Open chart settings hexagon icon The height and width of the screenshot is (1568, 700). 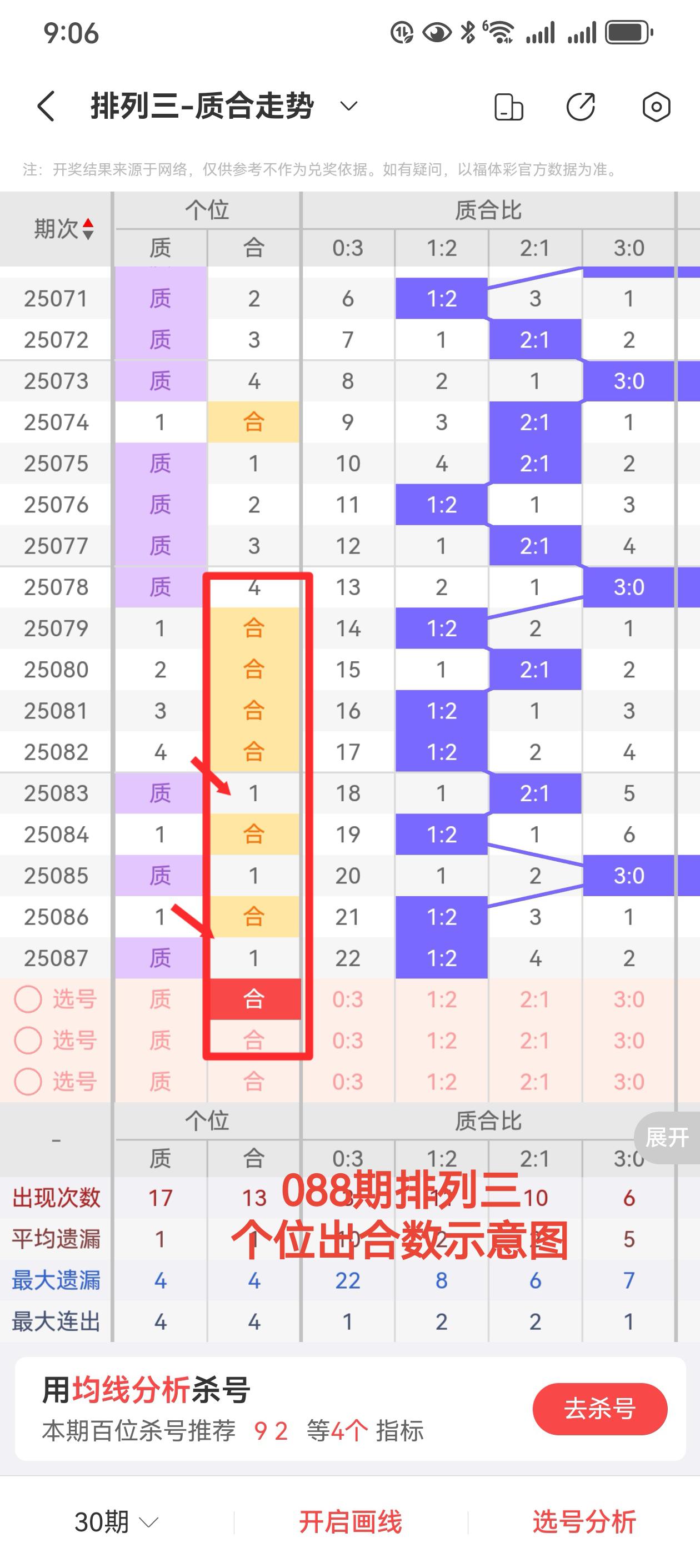(656, 107)
